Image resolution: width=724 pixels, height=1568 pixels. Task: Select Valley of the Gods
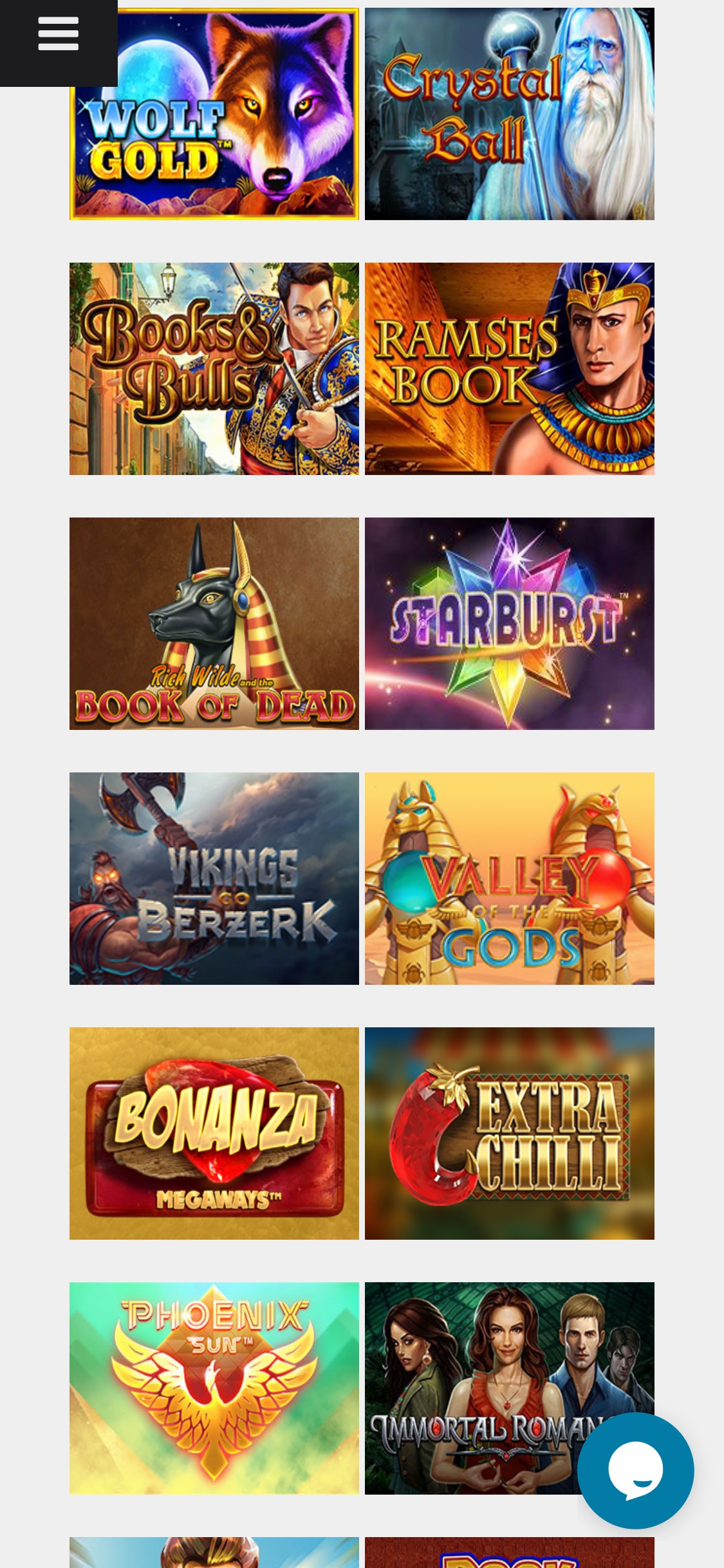(510, 879)
